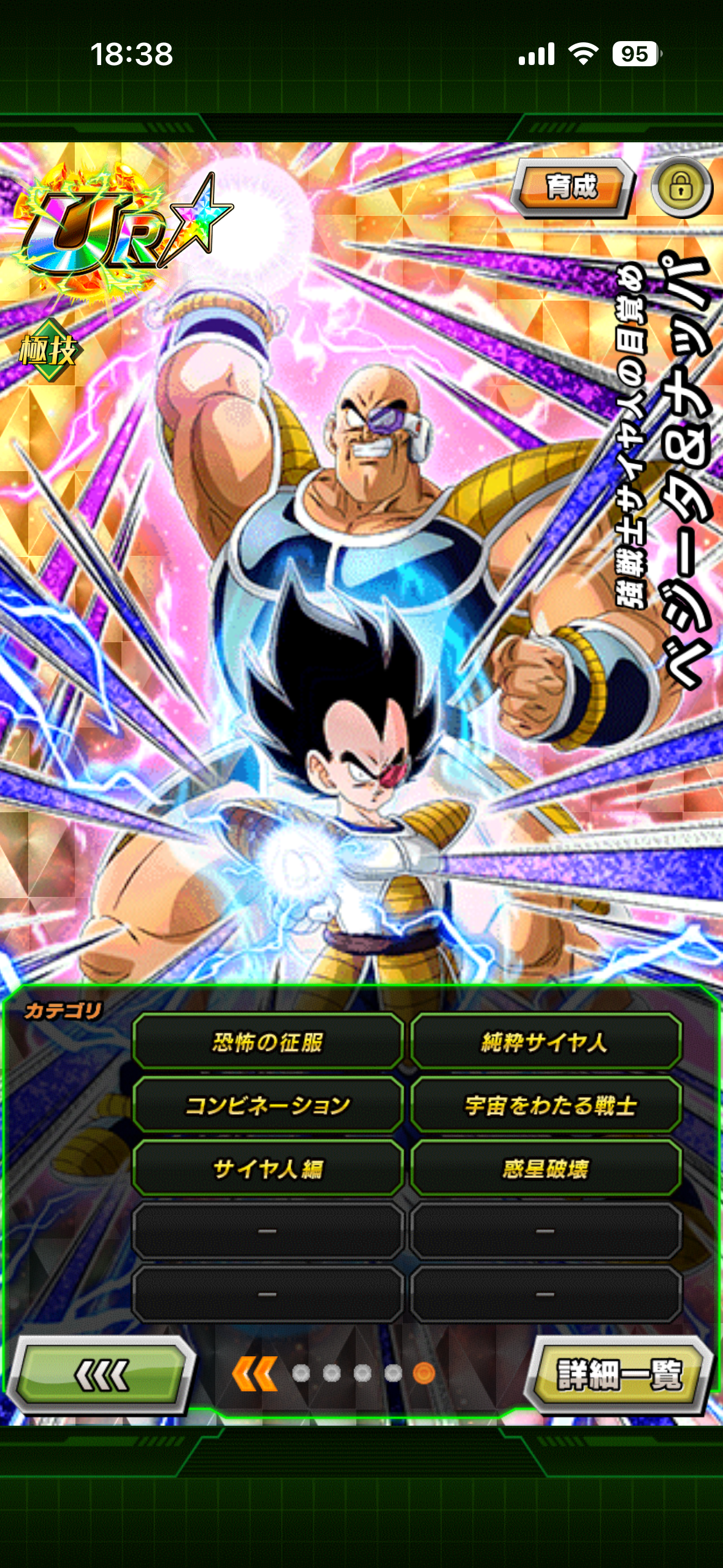Tap the orange previous page arrows
This screenshot has height=1568, width=723.
[254, 1373]
